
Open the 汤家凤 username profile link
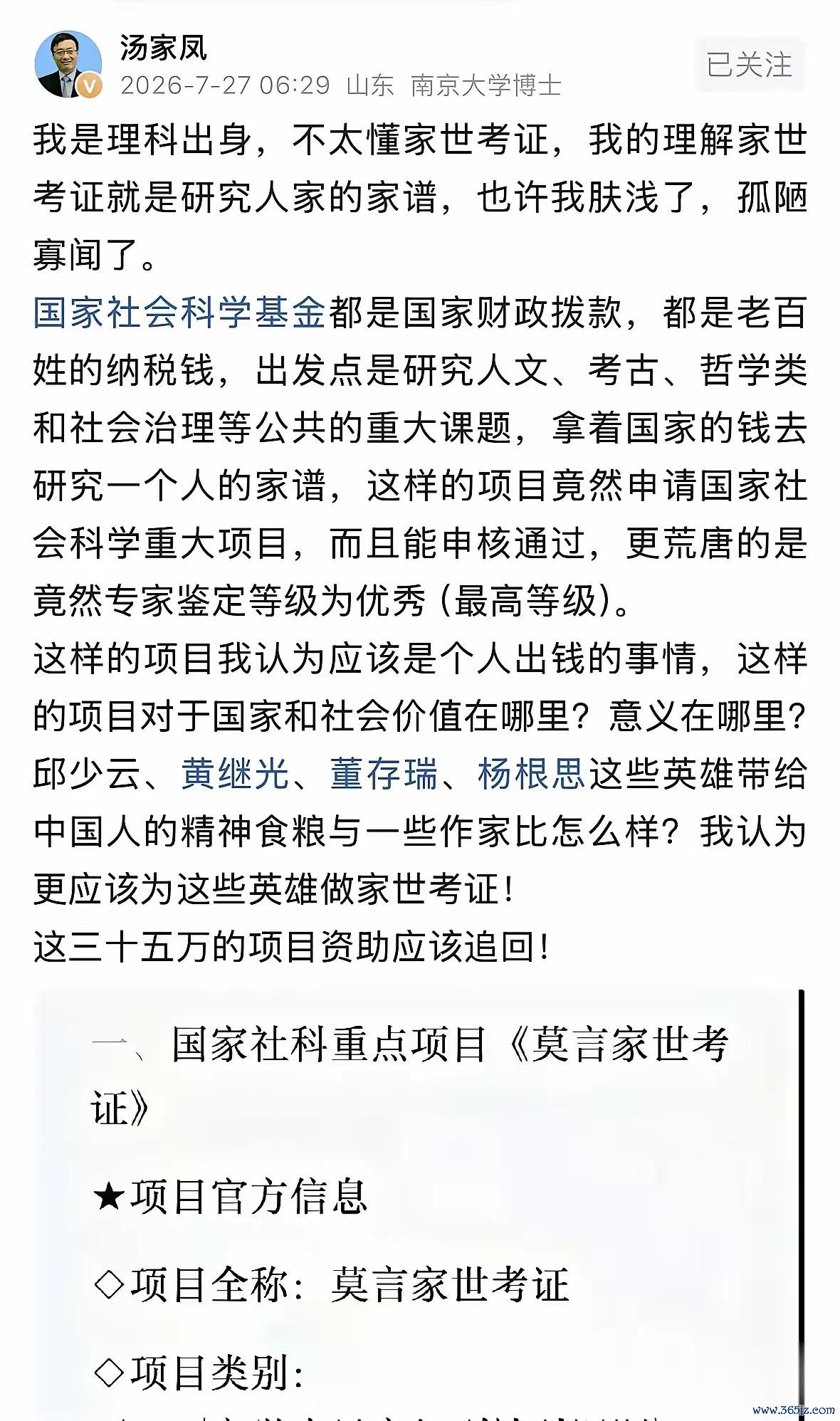pos(164,48)
